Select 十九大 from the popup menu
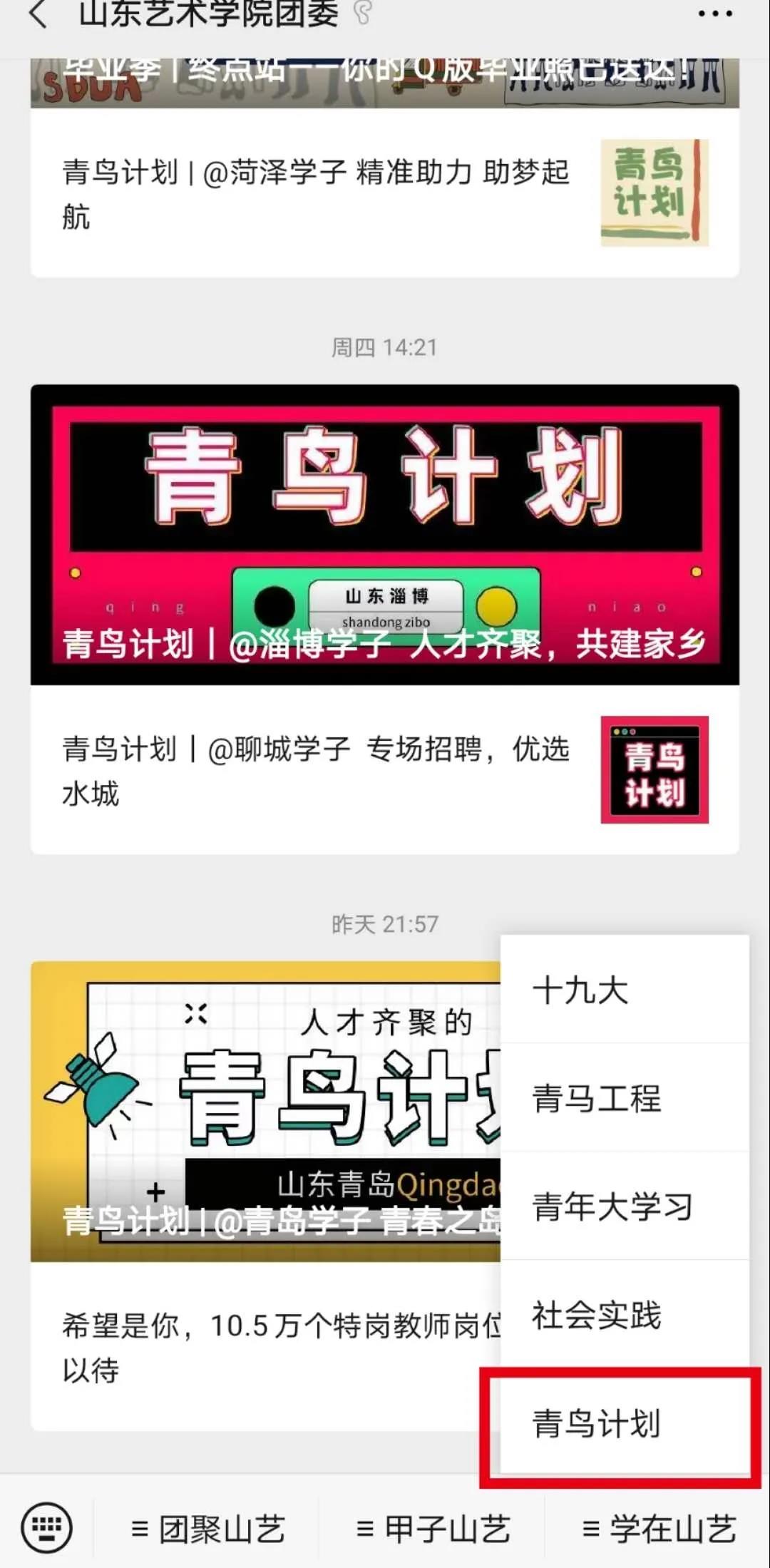The height and width of the screenshot is (1568, 770). pos(625,990)
